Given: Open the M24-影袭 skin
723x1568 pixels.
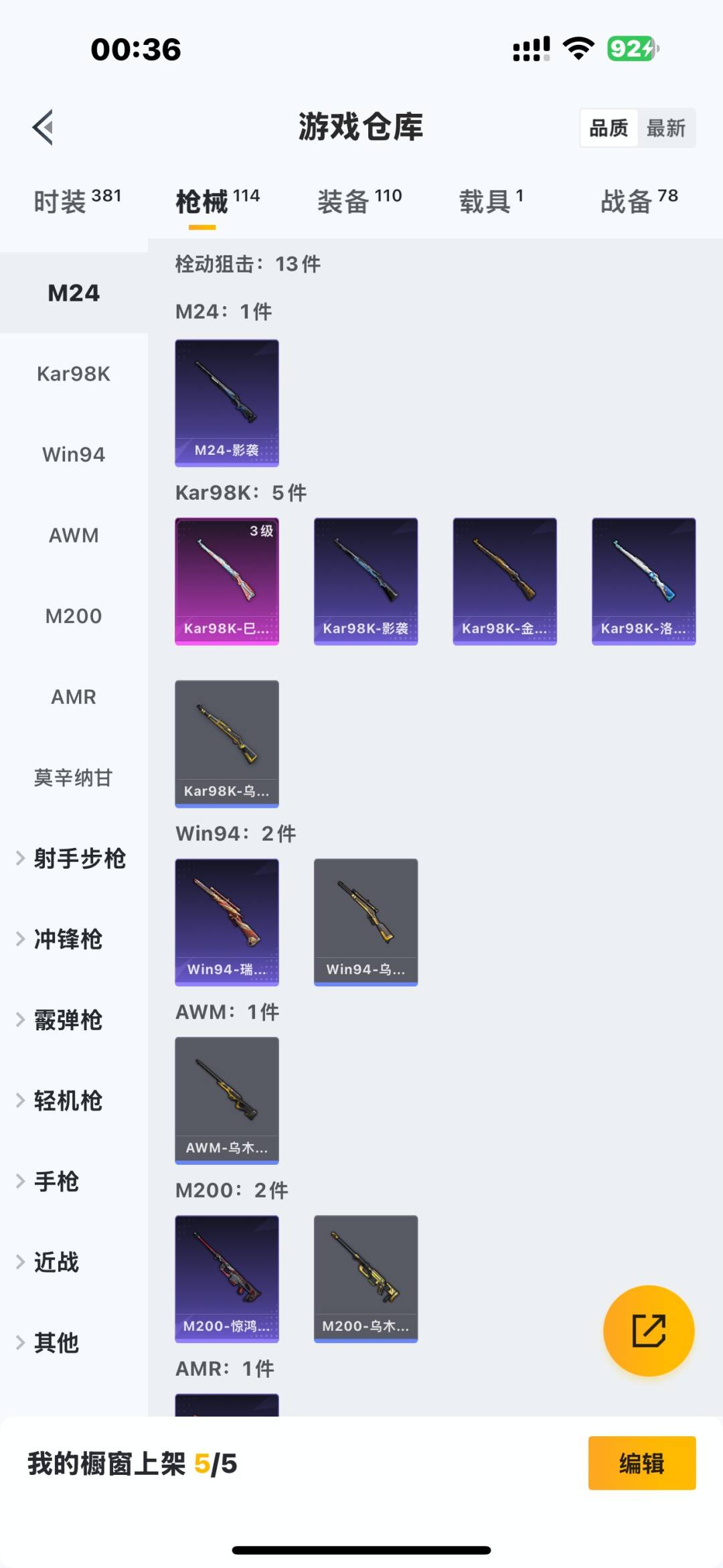Looking at the screenshot, I should pos(227,403).
